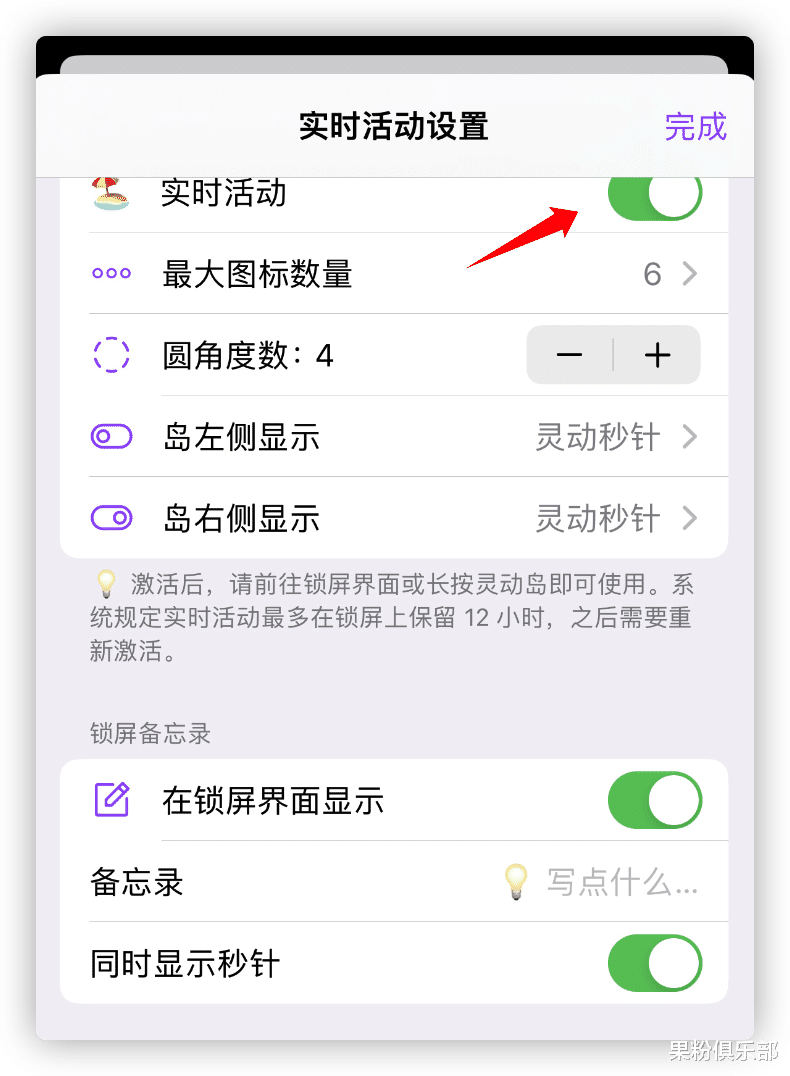The width and height of the screenshot is (790, 1076).
Task: Open 岛左侧显示 set to 灵动秒针
Action: point(400,436)
